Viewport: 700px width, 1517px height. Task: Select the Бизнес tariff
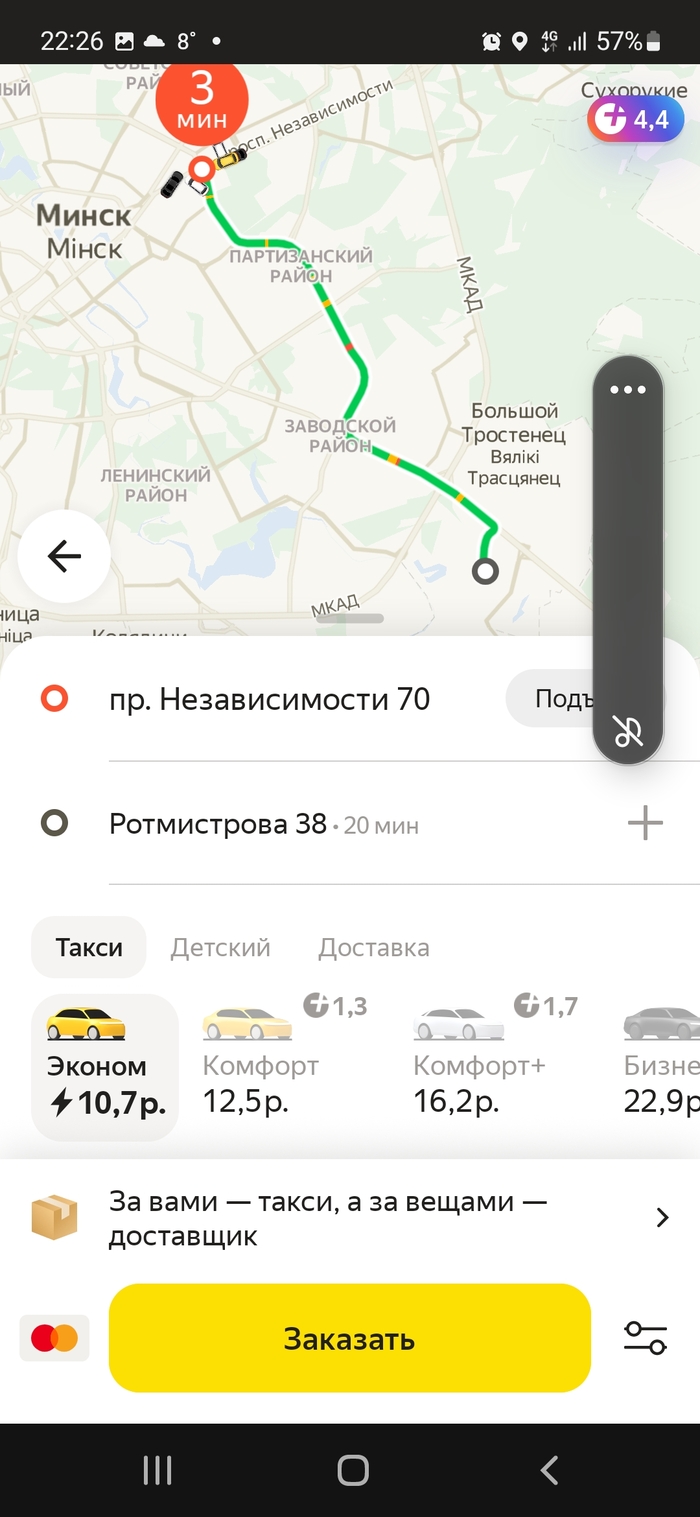662,1066
